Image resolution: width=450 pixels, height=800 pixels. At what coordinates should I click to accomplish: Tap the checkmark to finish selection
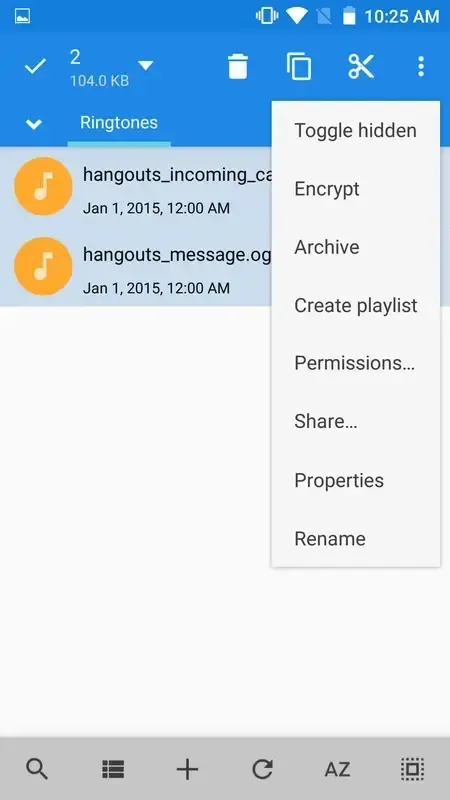point(35,66)
